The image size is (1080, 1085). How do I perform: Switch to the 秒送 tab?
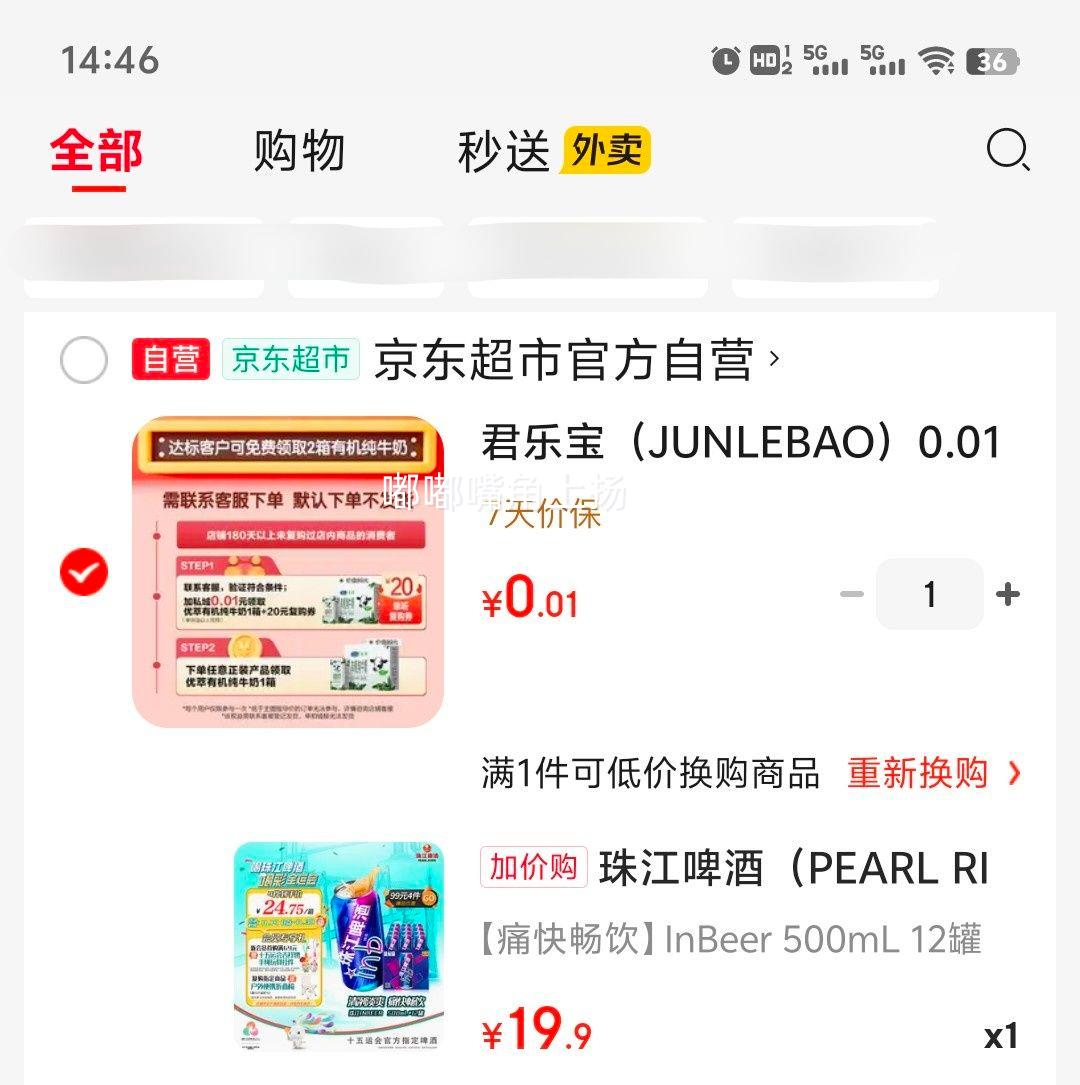[x=505, y=150]
